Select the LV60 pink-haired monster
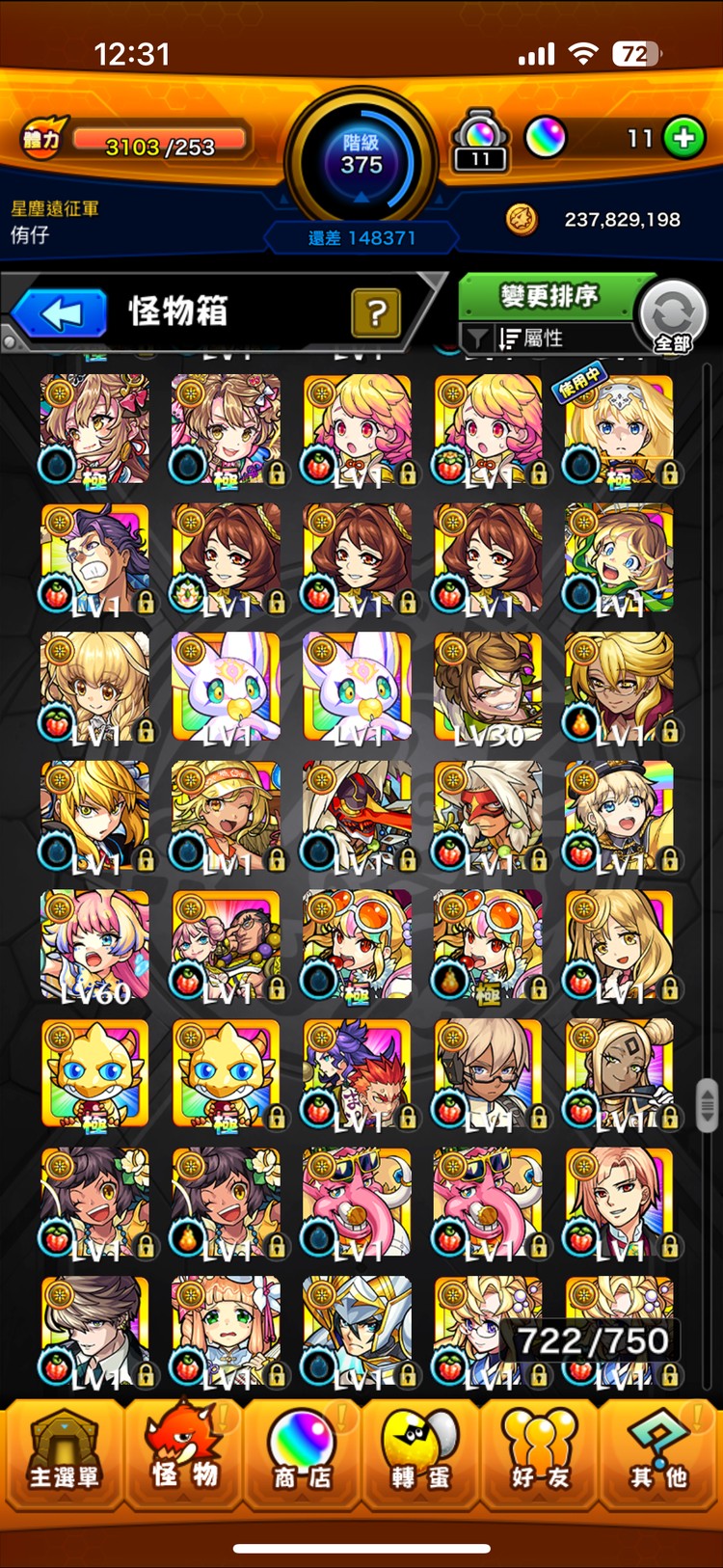 94,945
